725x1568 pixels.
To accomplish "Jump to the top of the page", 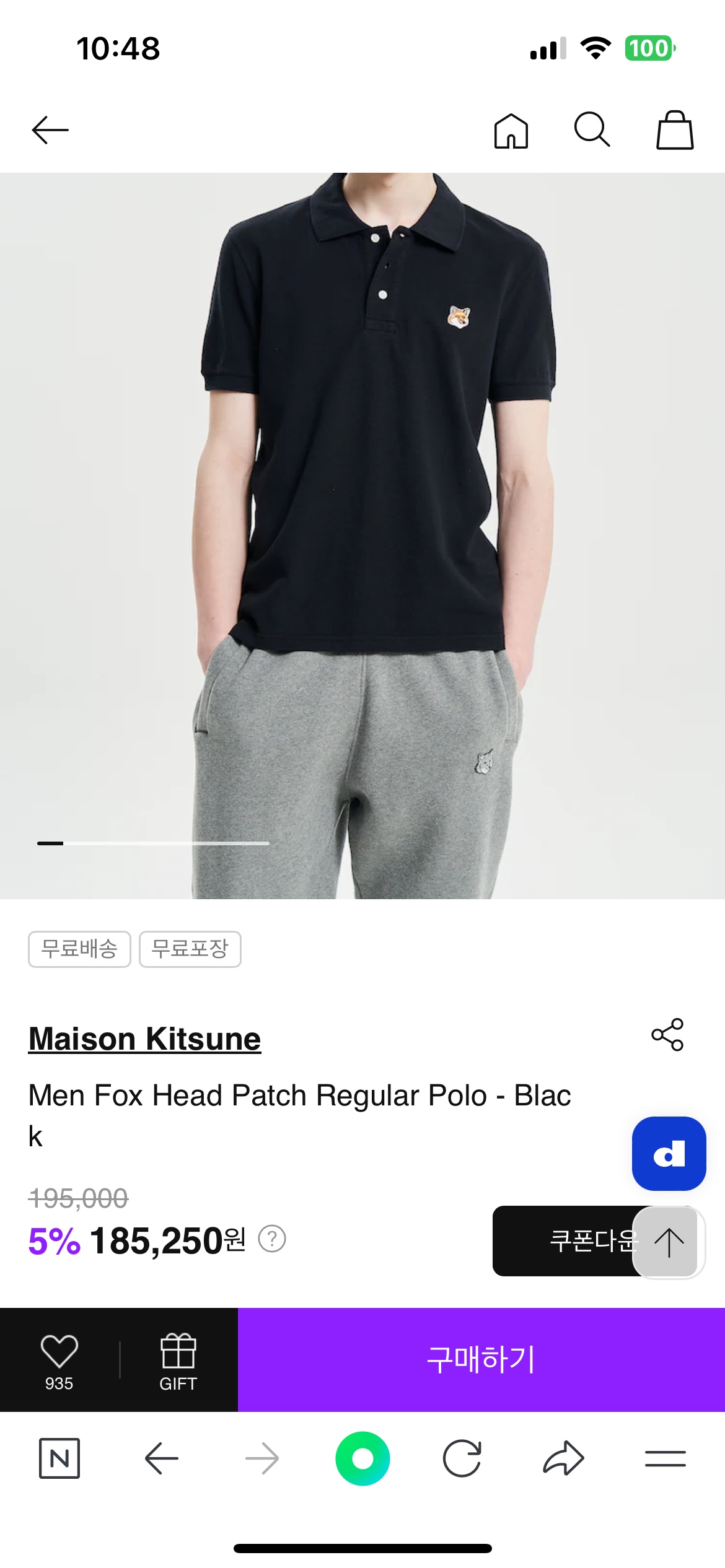I will point(669,1242).
